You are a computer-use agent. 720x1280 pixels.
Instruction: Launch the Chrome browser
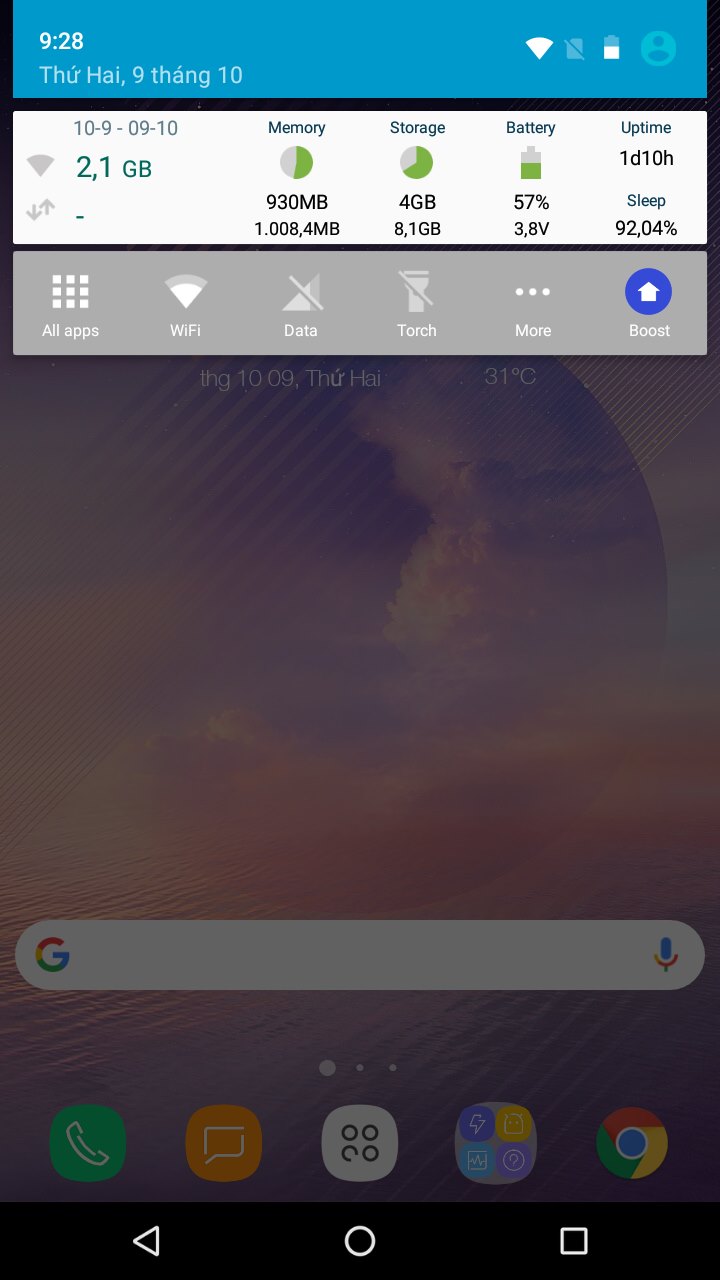point(631,1143)
